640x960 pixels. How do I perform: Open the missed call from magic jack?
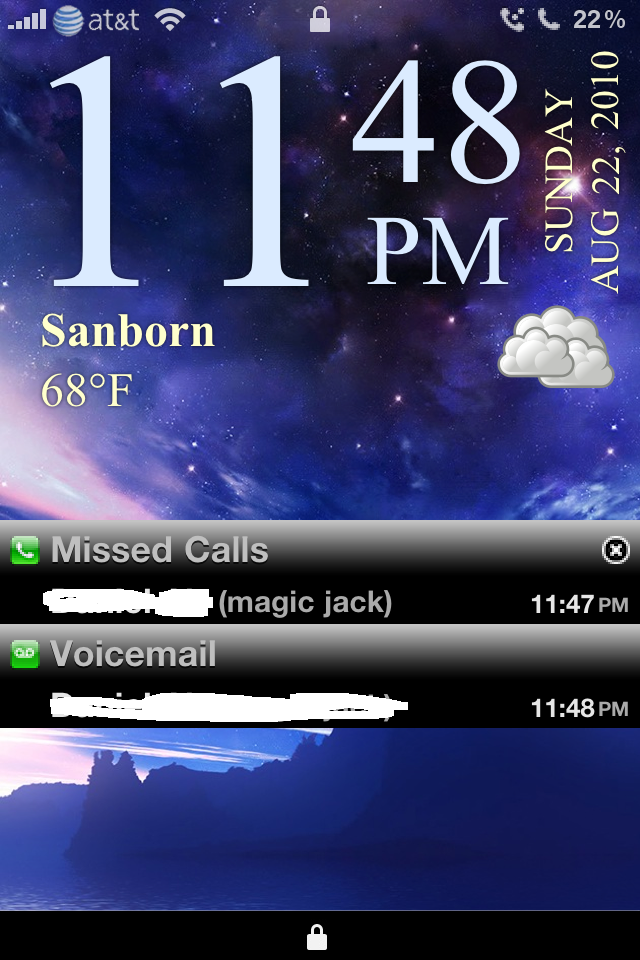[x=320, y=603]
